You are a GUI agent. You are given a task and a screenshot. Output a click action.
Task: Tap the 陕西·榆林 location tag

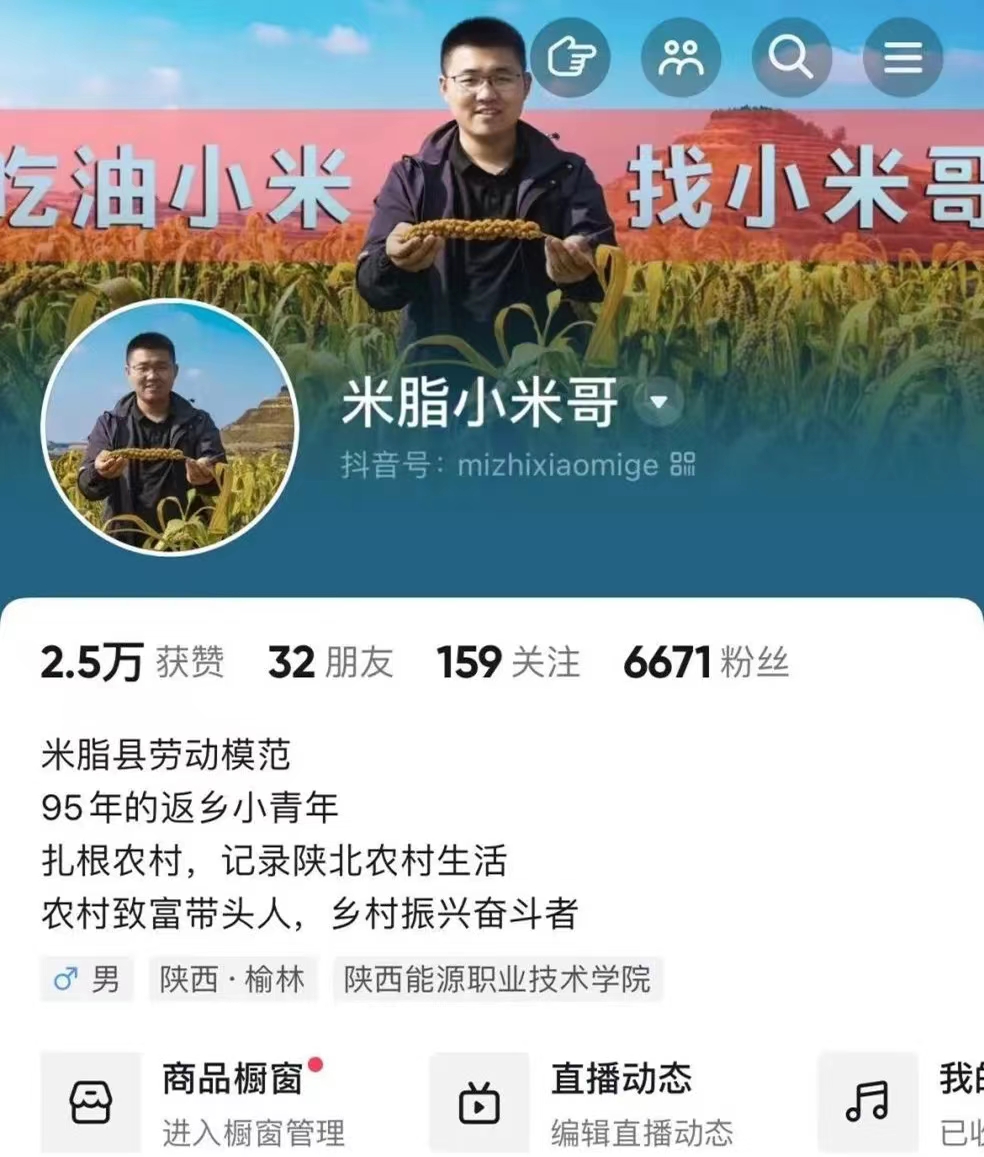(x=232, y=978)
